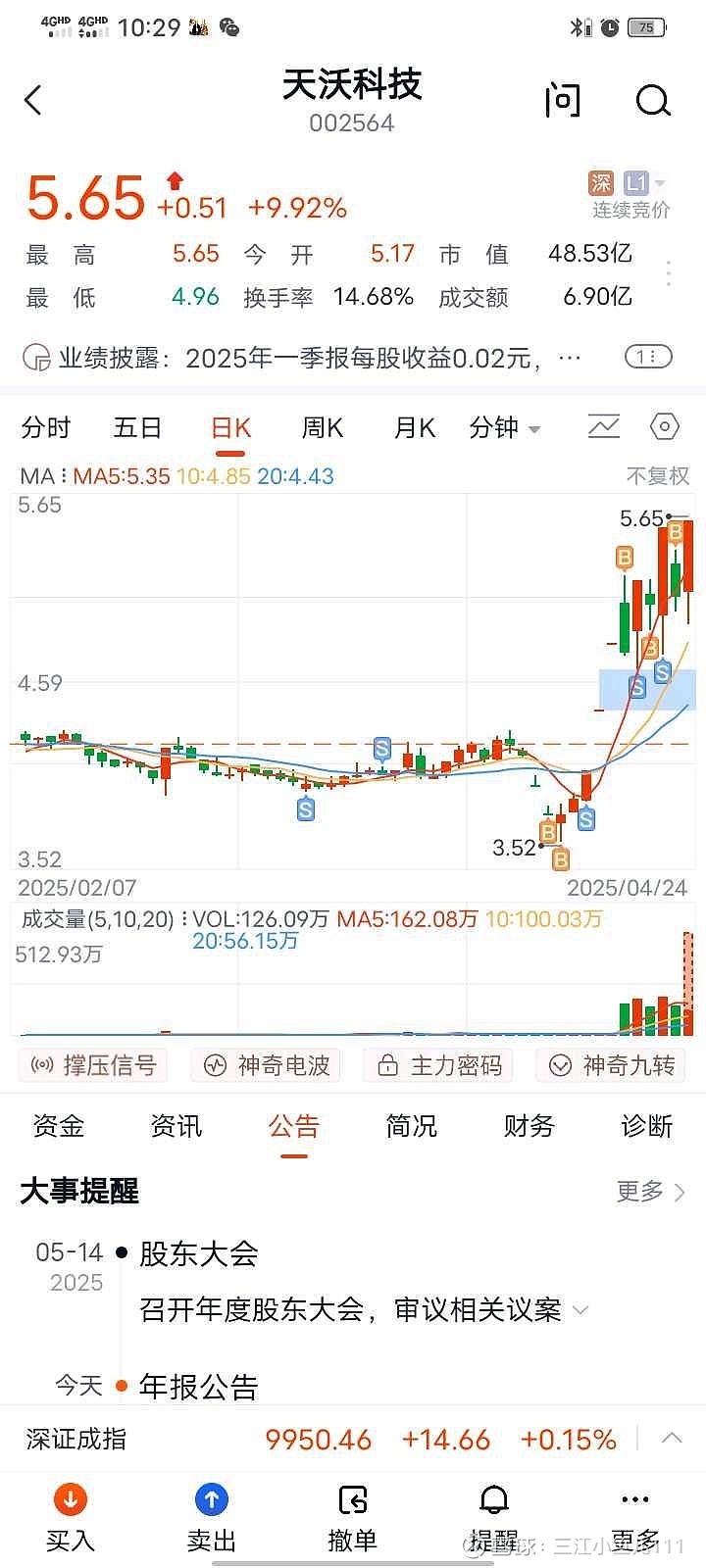Screen dimensions: 706x1568
Task: Open the 分钟 interval dropdown
Action: [x=503, y=428]
